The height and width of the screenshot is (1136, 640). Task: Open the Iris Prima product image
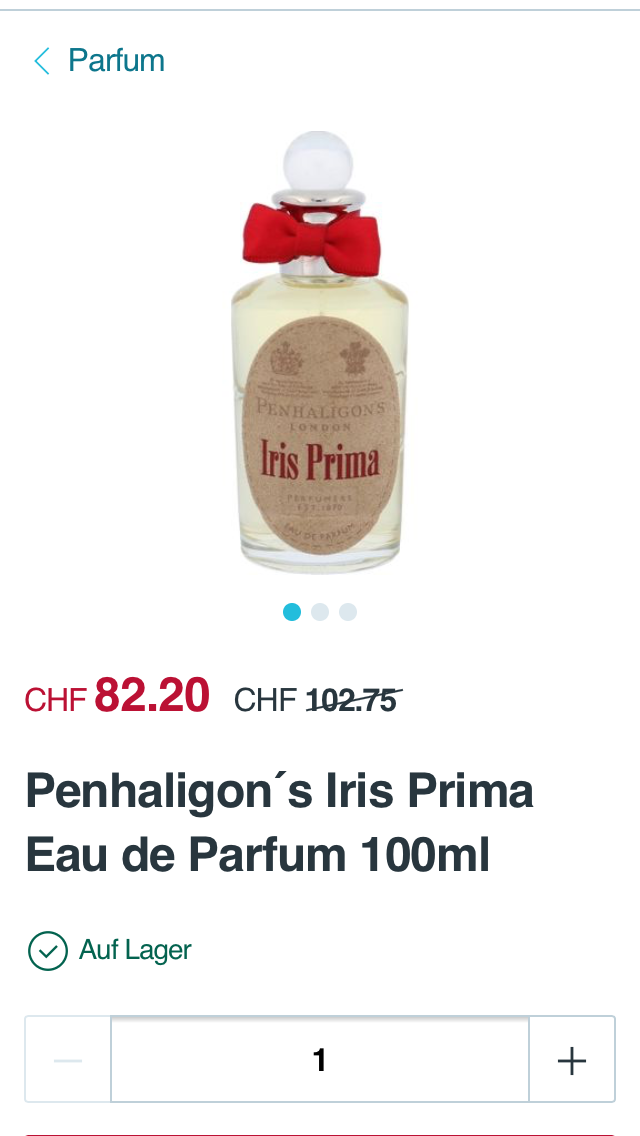[x=320, y=352]
